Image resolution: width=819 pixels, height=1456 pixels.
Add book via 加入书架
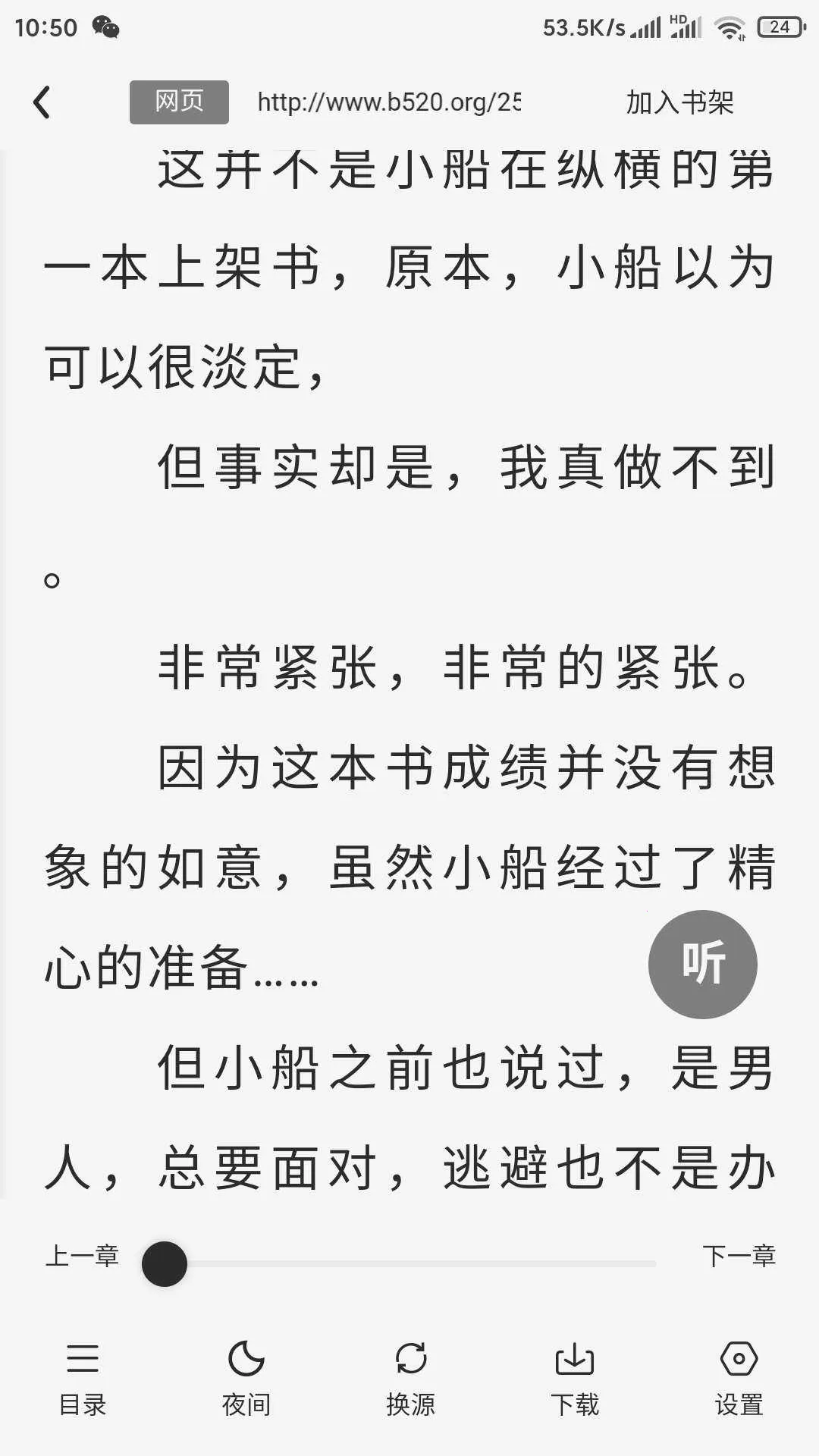point(679,102)
